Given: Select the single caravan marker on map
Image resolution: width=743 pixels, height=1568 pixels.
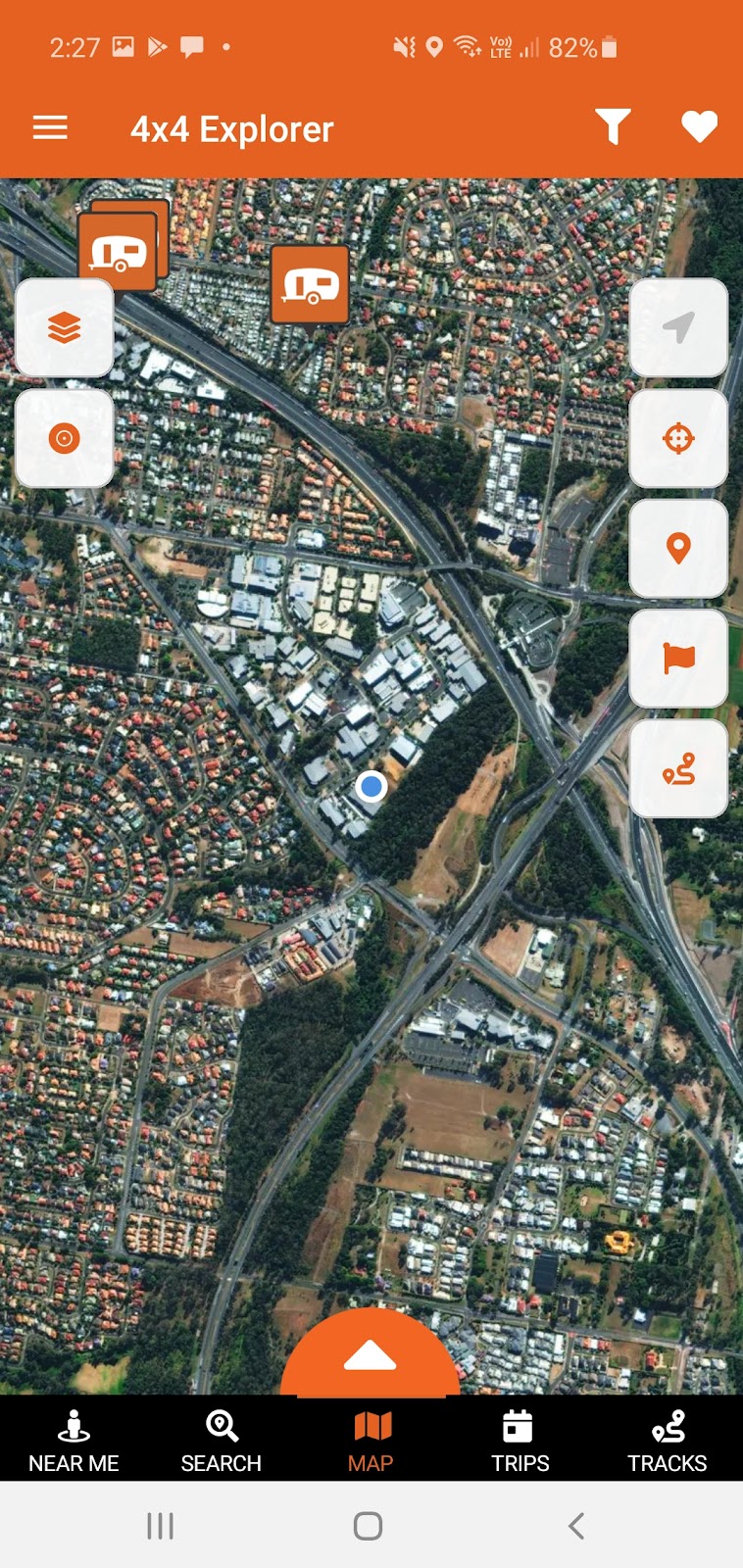Looking at the screenshot, I should [310, 285].
